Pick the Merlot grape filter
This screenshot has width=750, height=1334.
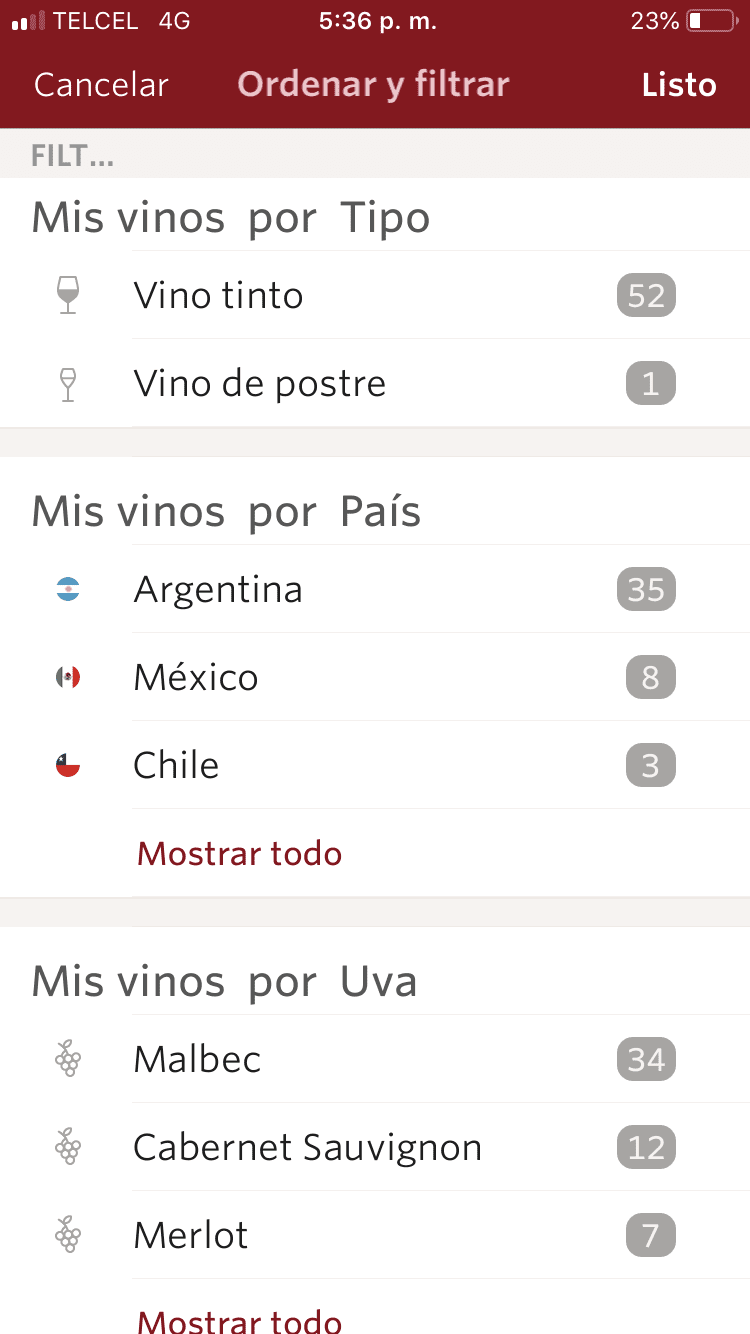click(x=375, y=1235)
